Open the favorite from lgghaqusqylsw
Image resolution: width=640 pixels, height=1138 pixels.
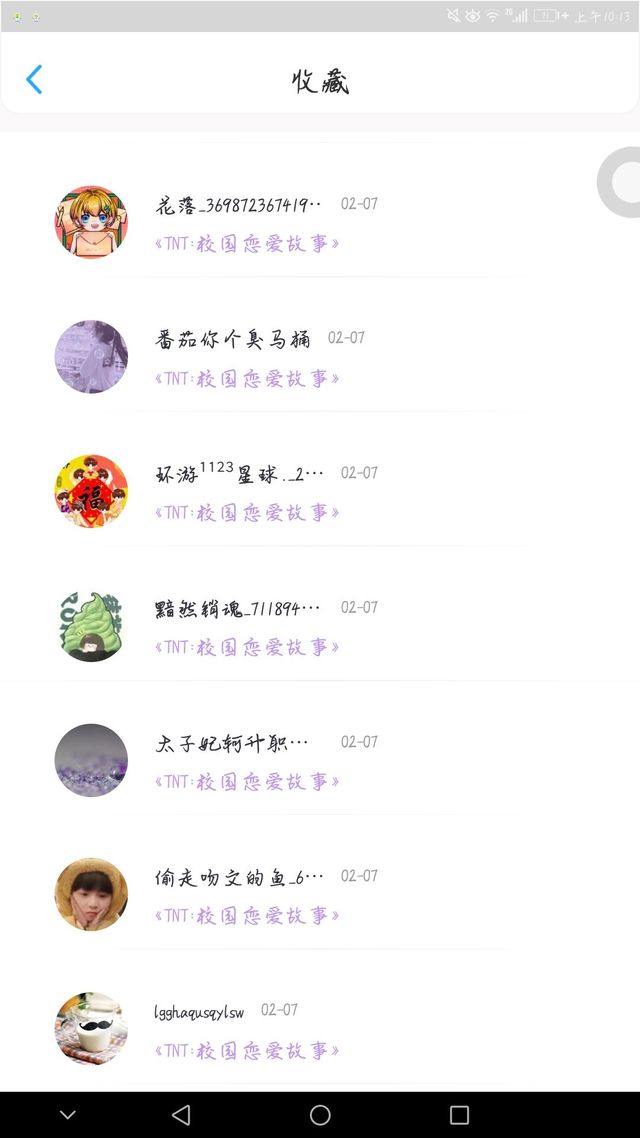320,1028
